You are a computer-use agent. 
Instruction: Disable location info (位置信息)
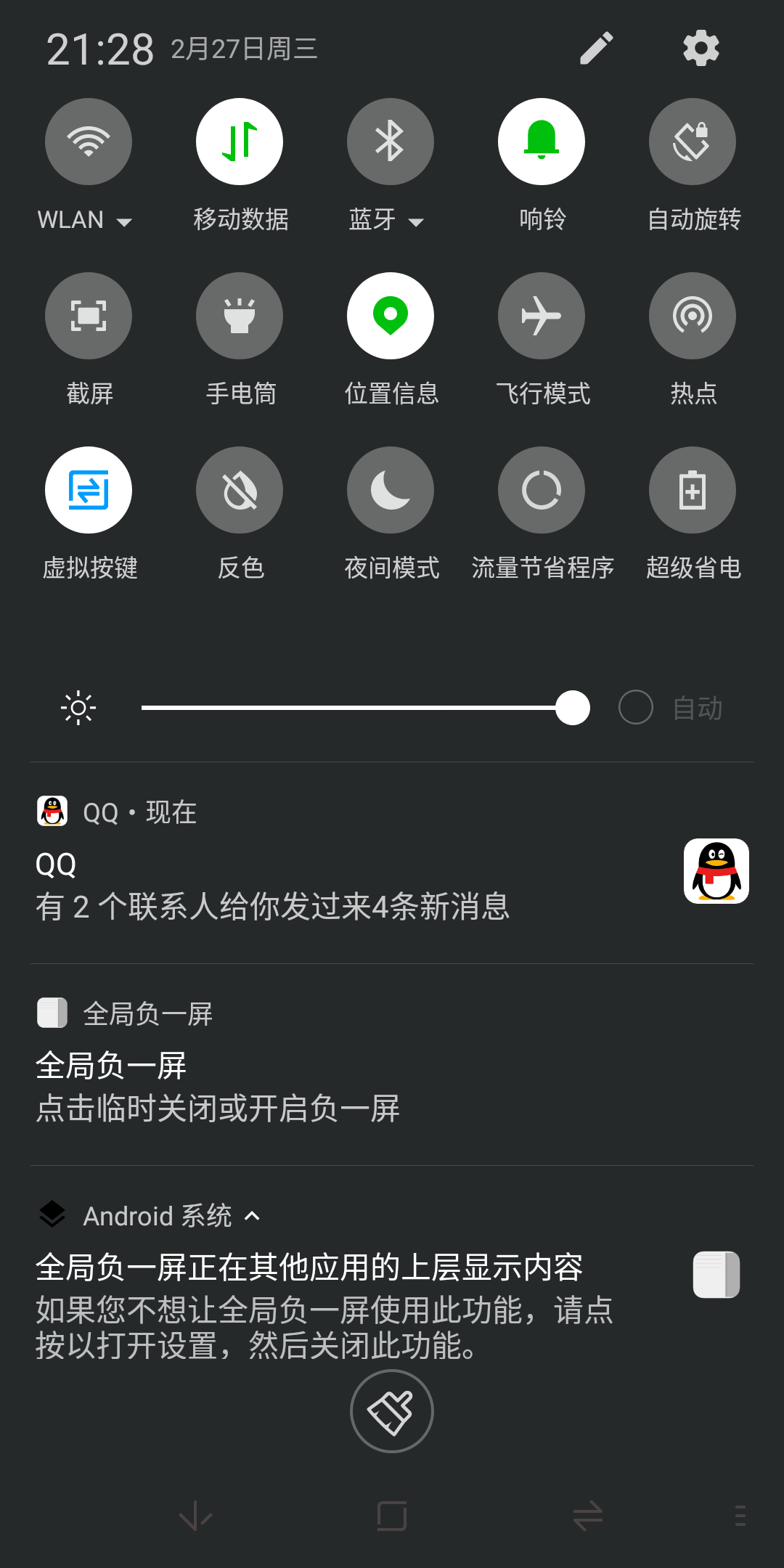tap(391, 316)
